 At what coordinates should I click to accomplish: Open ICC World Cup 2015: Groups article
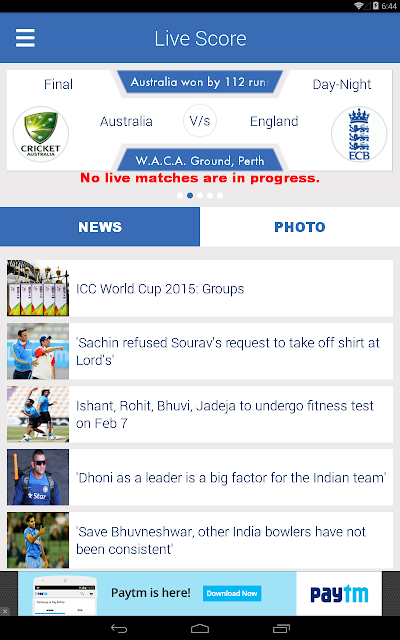click(x=200, y=288)
